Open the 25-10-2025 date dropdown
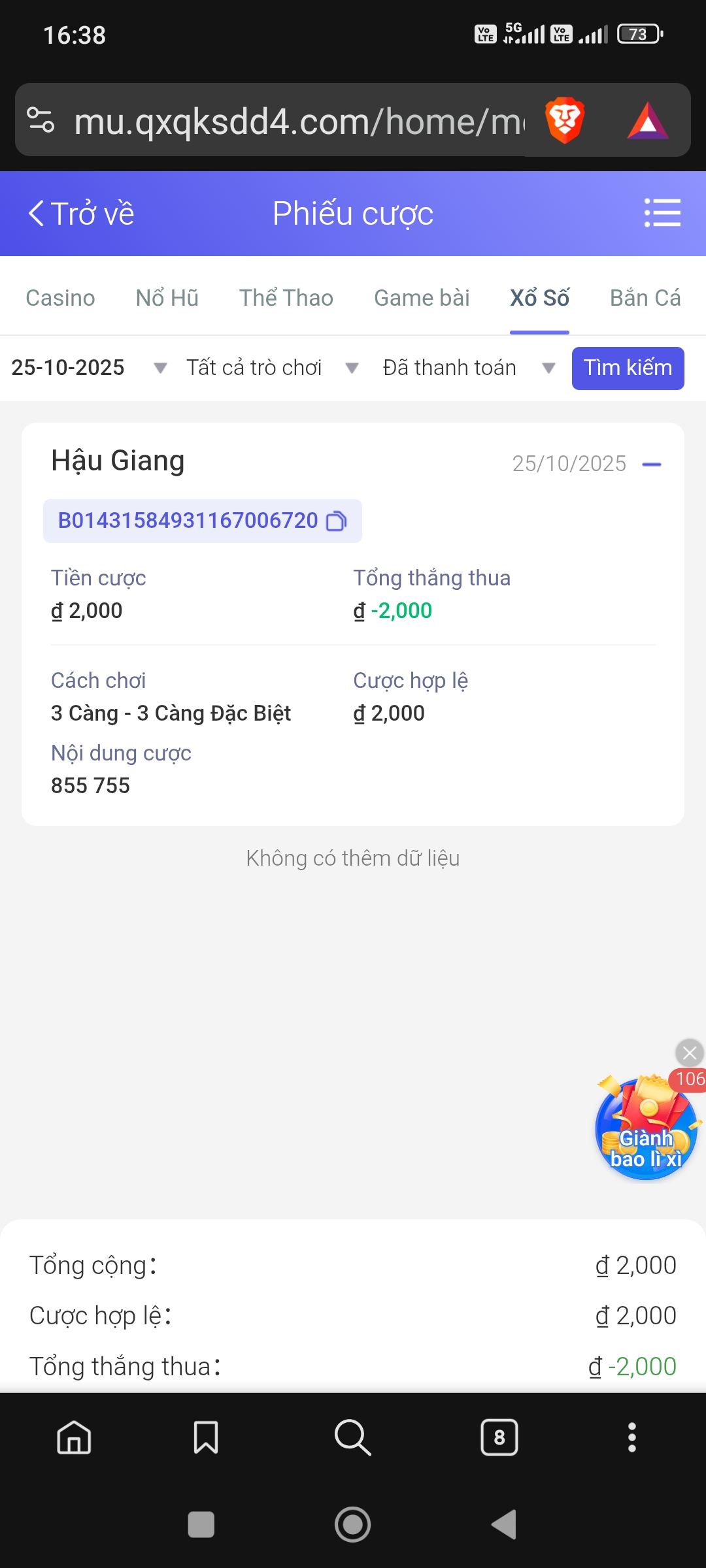This screenshot has width=706, height=1568. click(89, 368)
